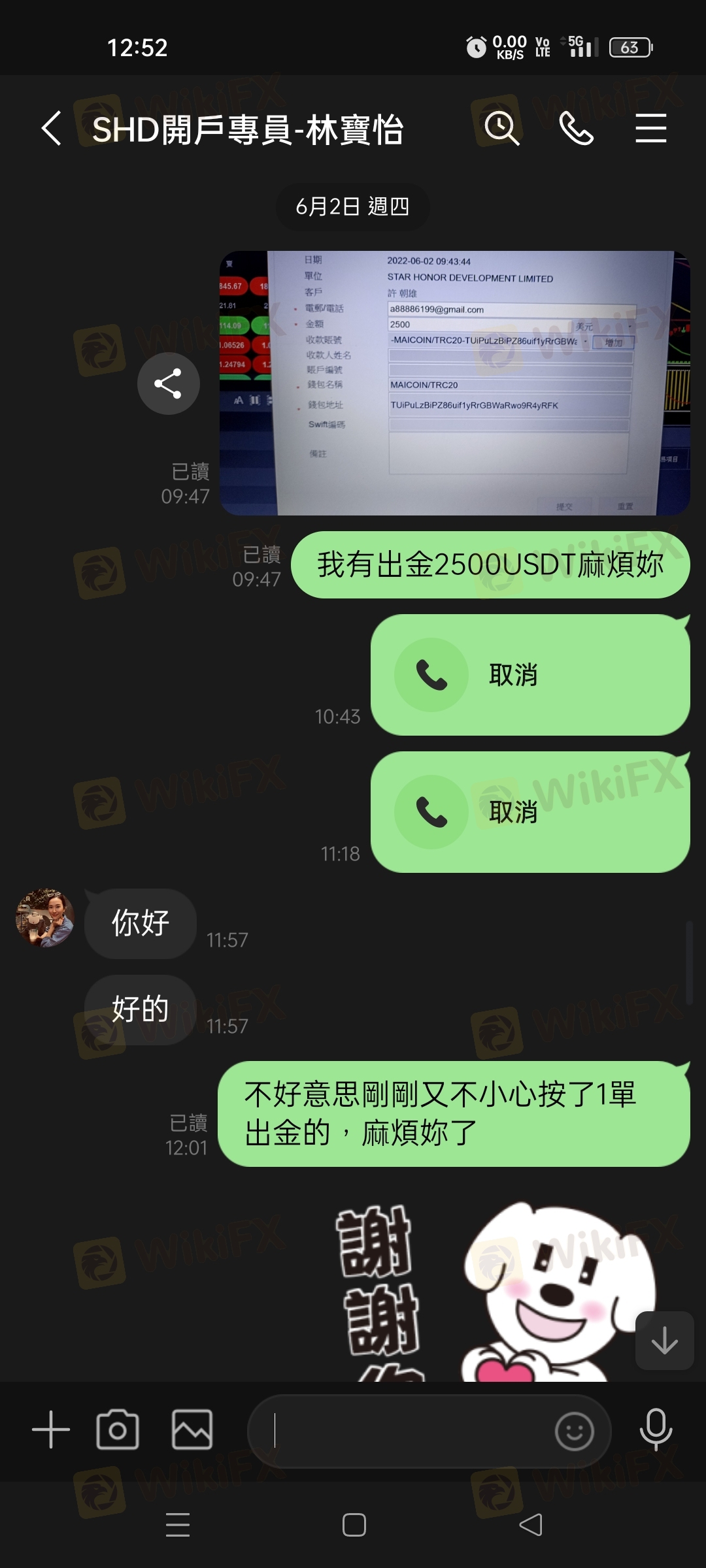
Task: Tap the cancelled call bubble at 10:43
Action: (529, 675)
